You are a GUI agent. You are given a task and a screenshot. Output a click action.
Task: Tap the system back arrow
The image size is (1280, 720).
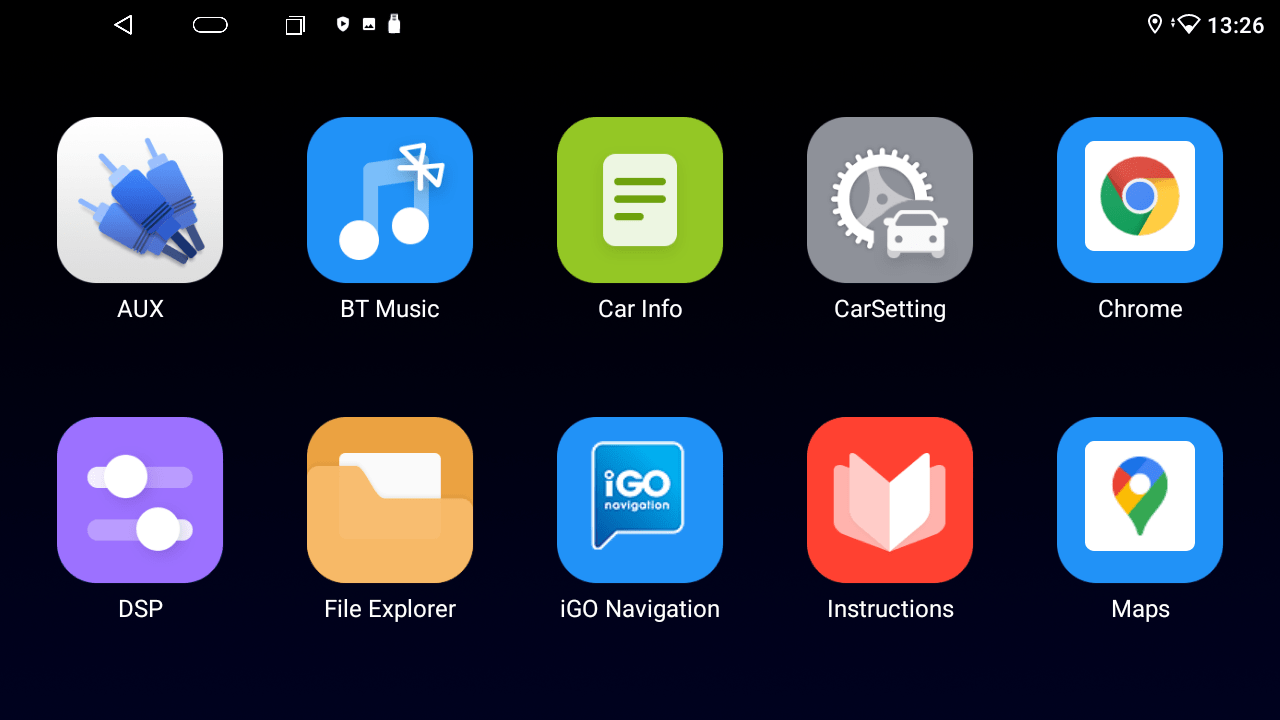point(123,25)
